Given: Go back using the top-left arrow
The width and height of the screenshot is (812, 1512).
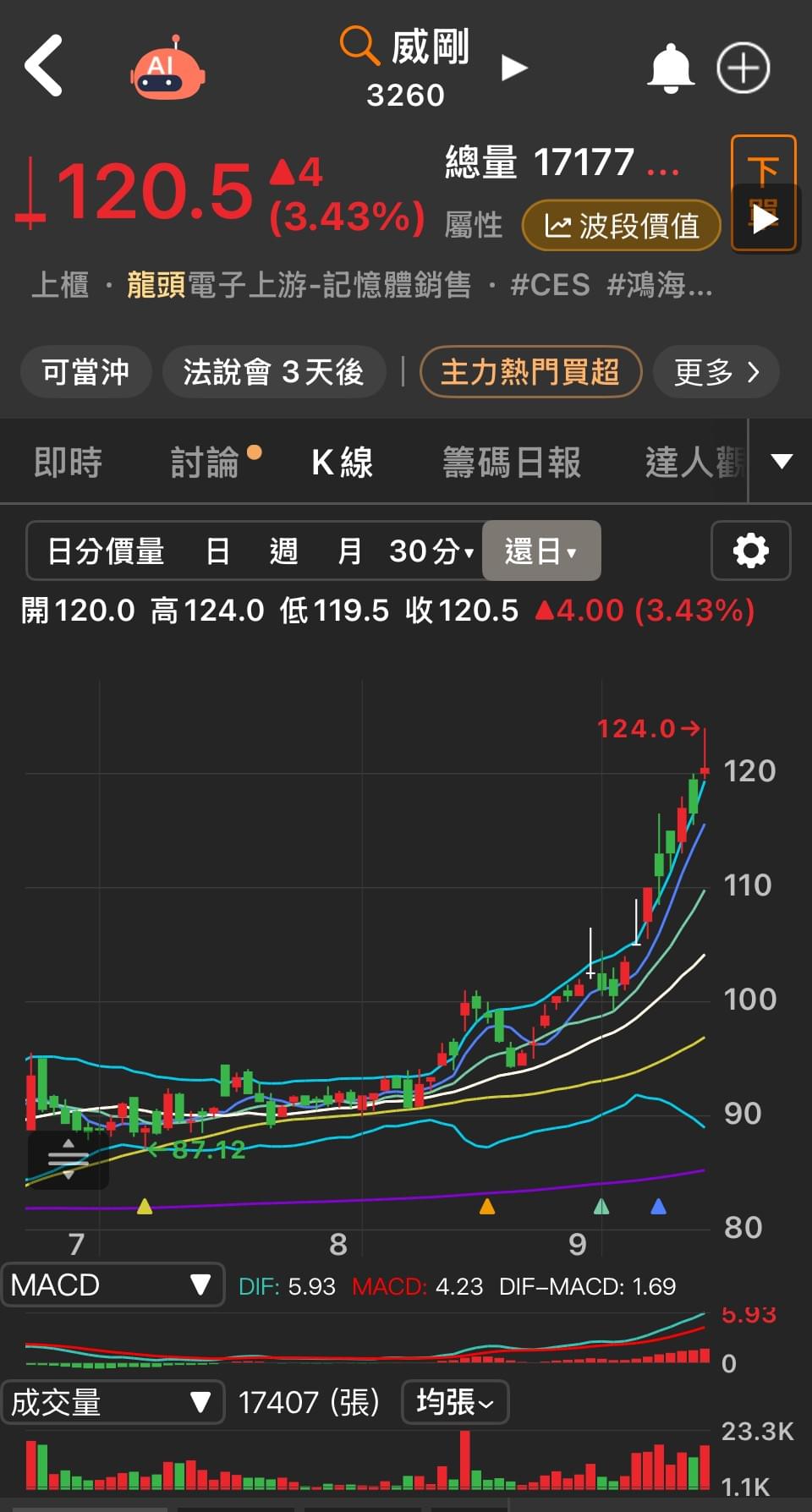Looking at the screenshot, I should point(44,66).
